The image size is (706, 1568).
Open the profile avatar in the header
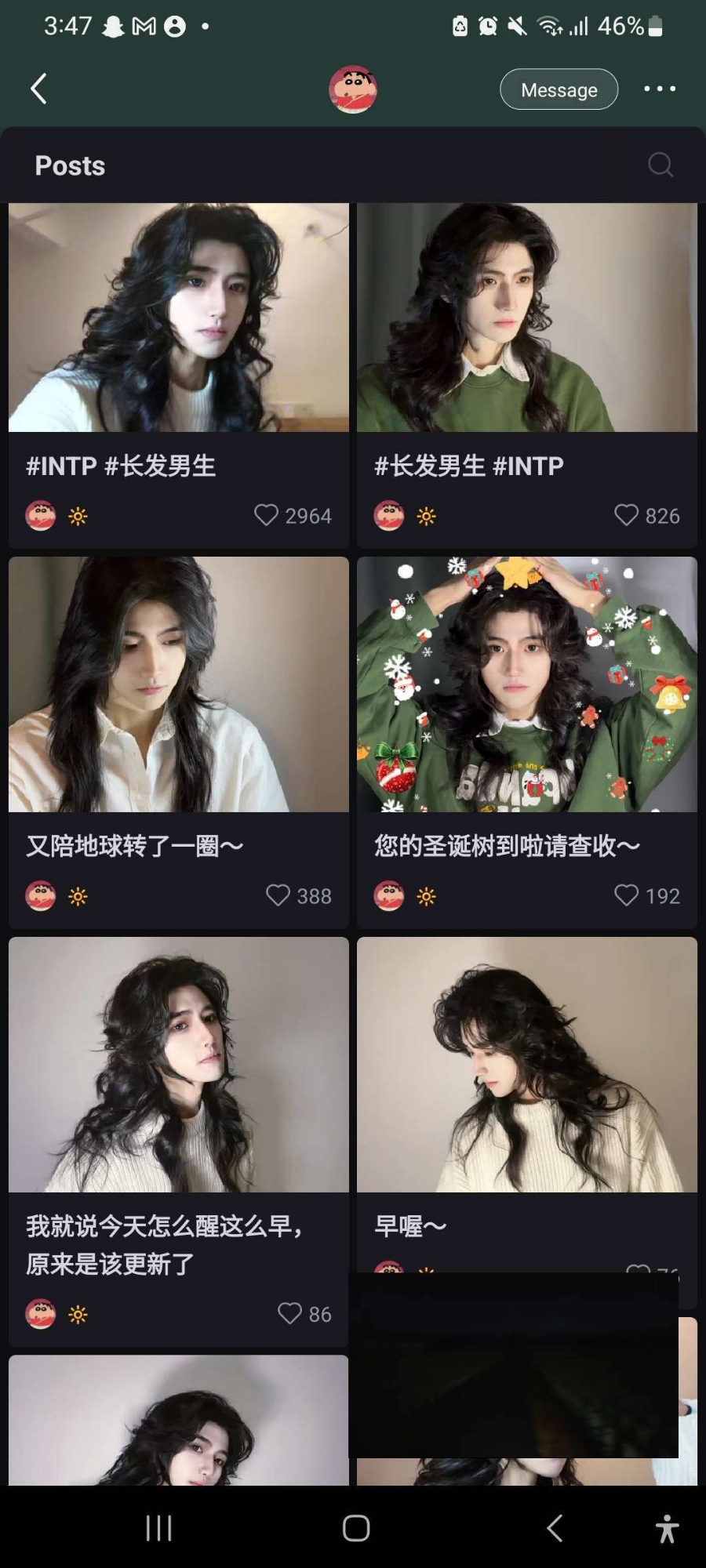point(352,89)
